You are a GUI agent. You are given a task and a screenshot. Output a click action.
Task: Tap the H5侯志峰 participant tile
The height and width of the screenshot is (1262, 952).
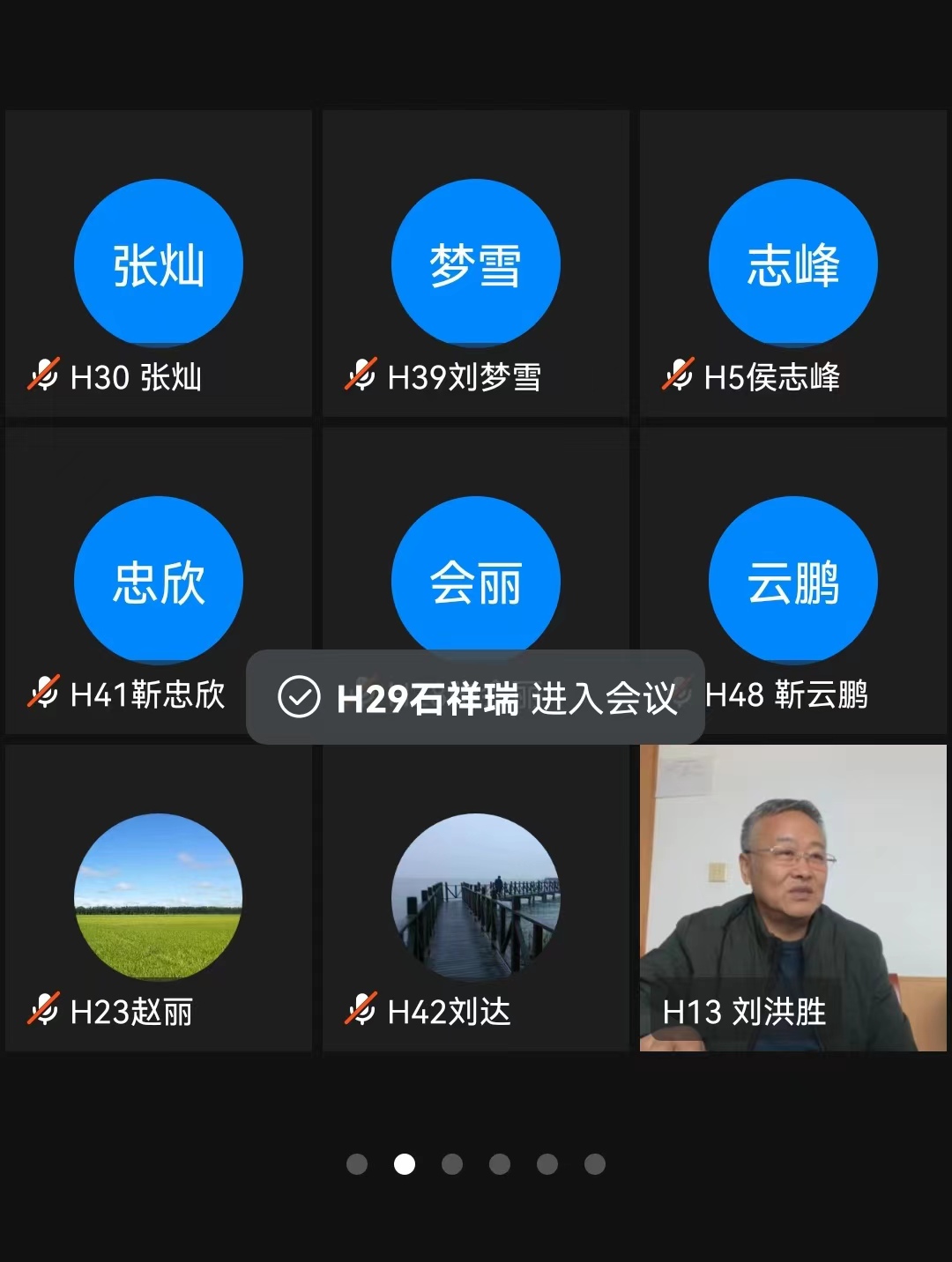(793, 264)
